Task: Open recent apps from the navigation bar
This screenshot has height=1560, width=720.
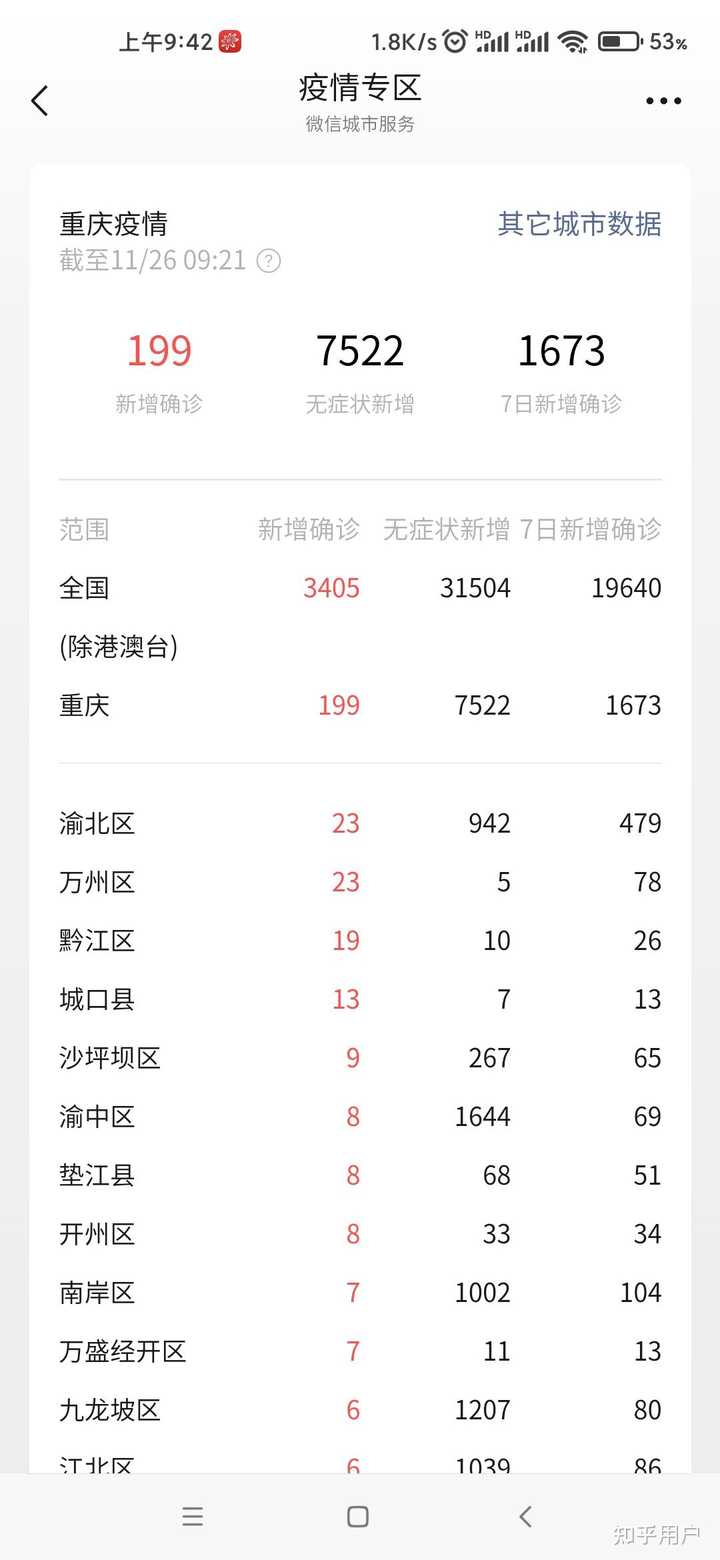Action: (x=193, y=1516)
